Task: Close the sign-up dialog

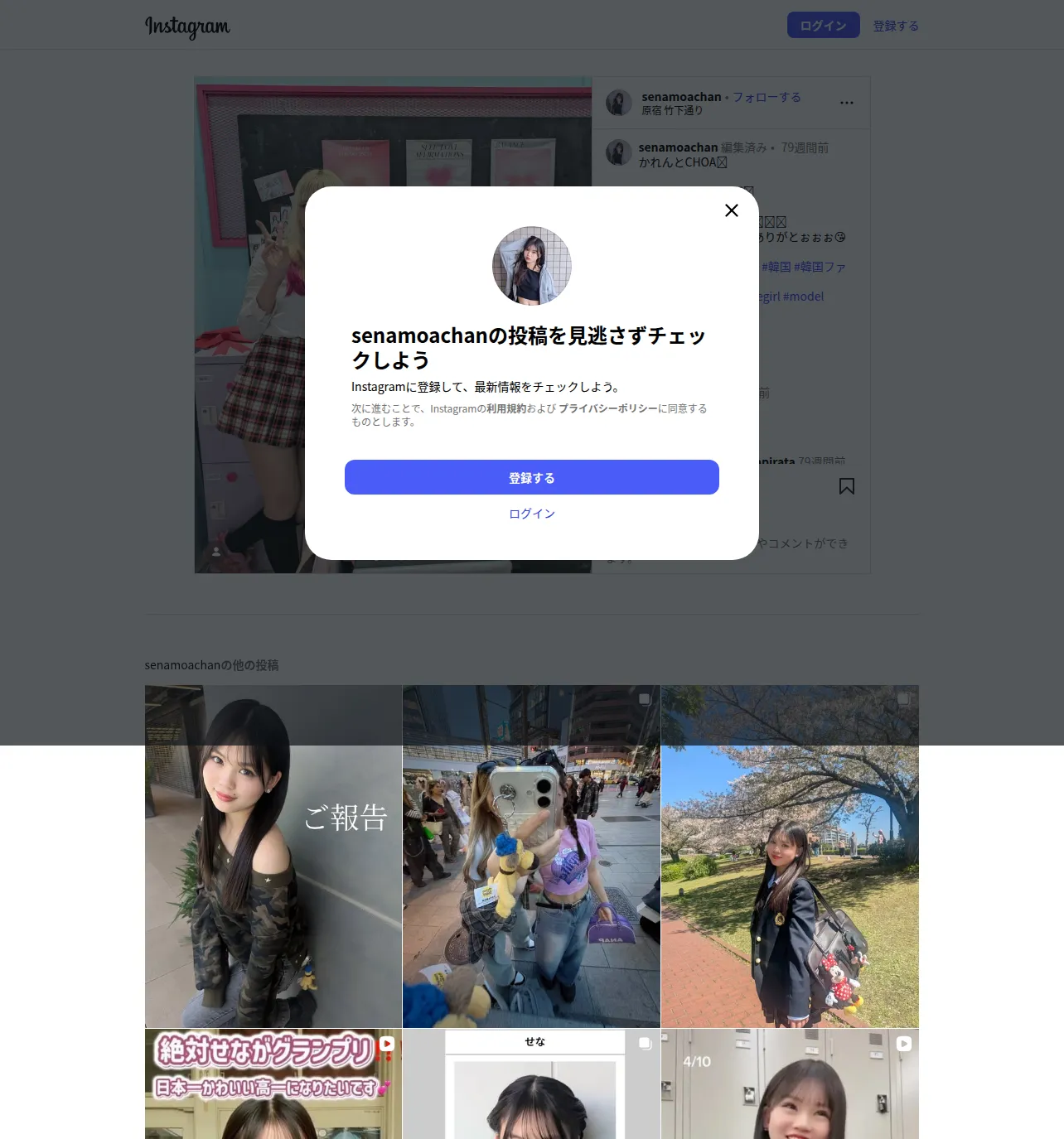Action: [731, 210]
